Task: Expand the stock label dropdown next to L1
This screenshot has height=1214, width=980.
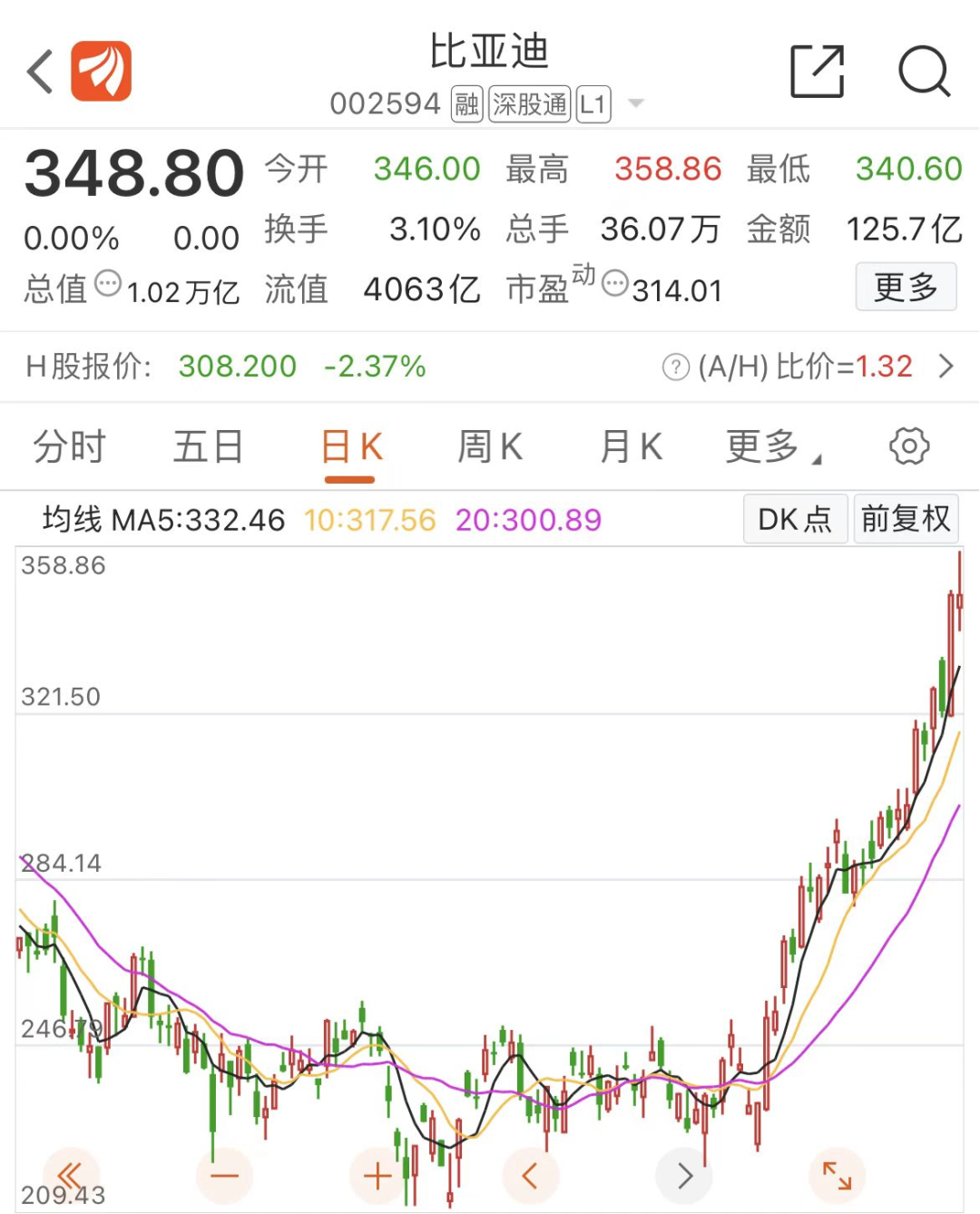Action: (636, 103)
